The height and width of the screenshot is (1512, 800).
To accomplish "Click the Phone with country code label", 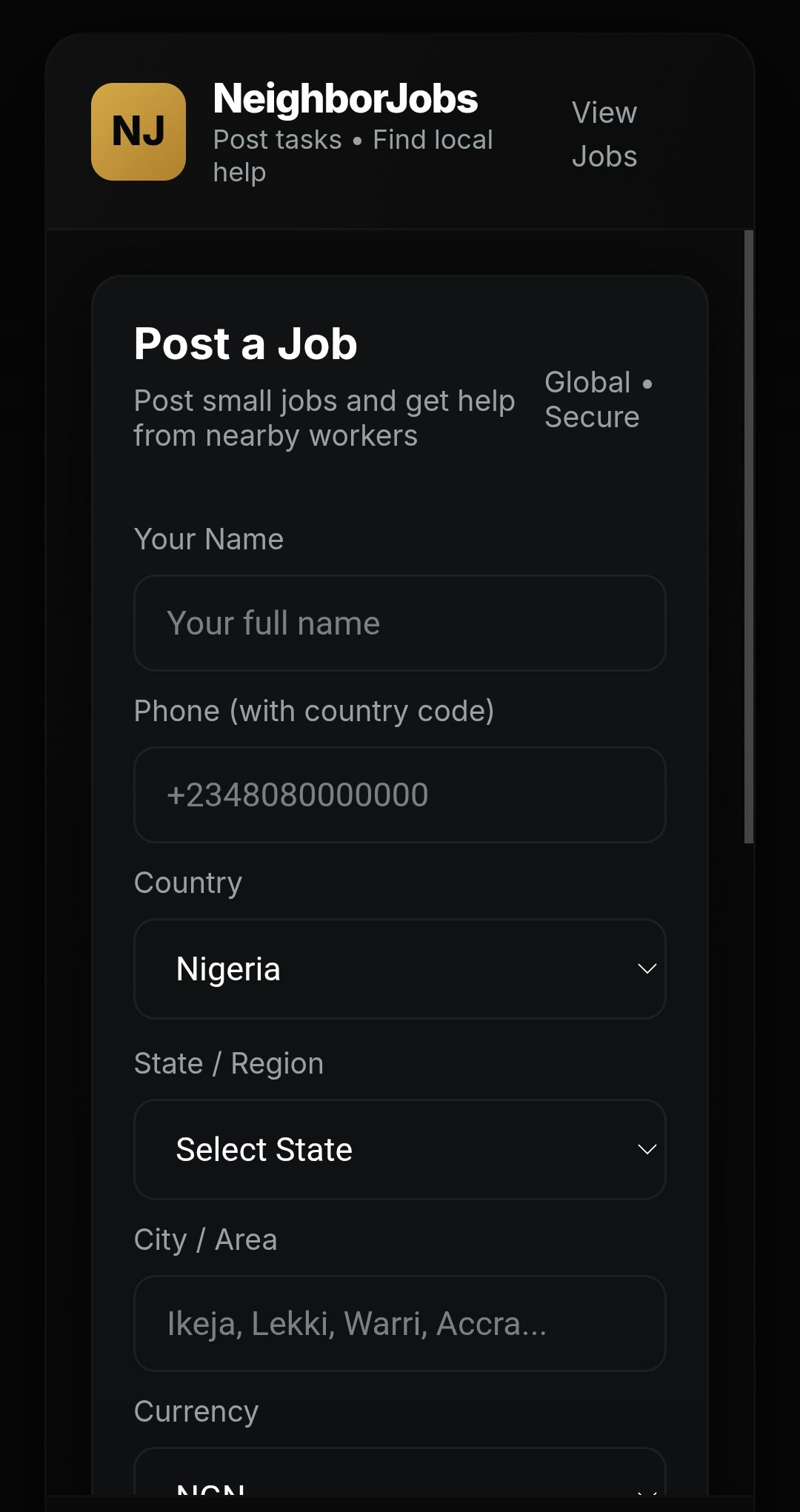I will [x=316, y=710].
